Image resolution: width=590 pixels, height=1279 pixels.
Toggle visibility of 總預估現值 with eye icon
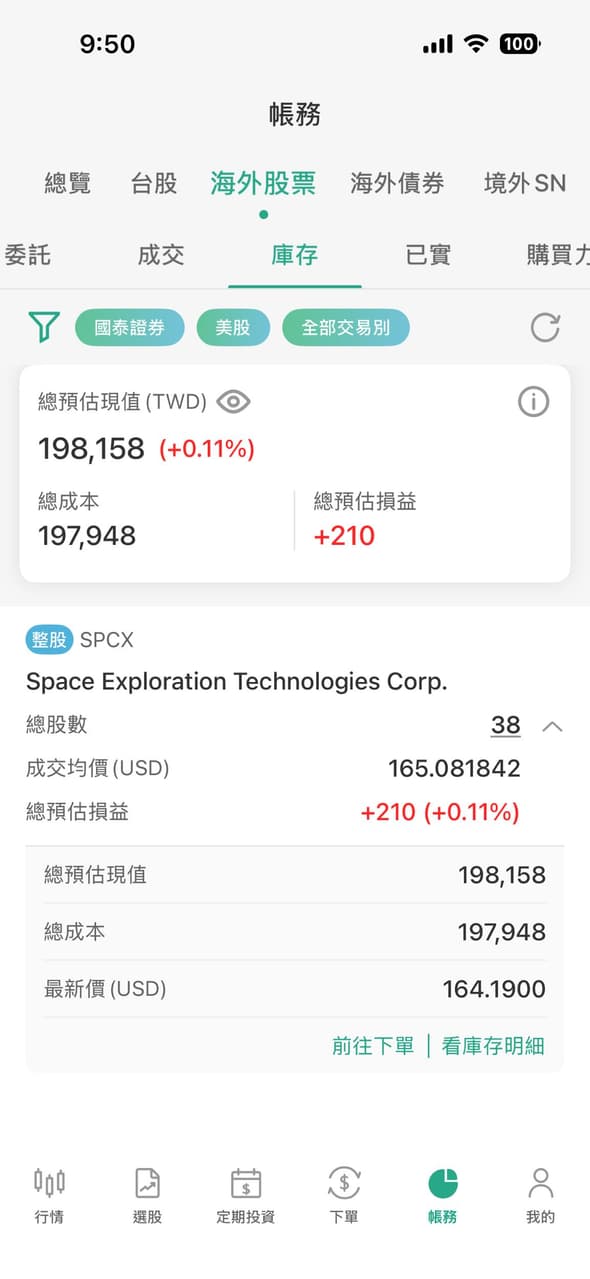tap(233, 402)
